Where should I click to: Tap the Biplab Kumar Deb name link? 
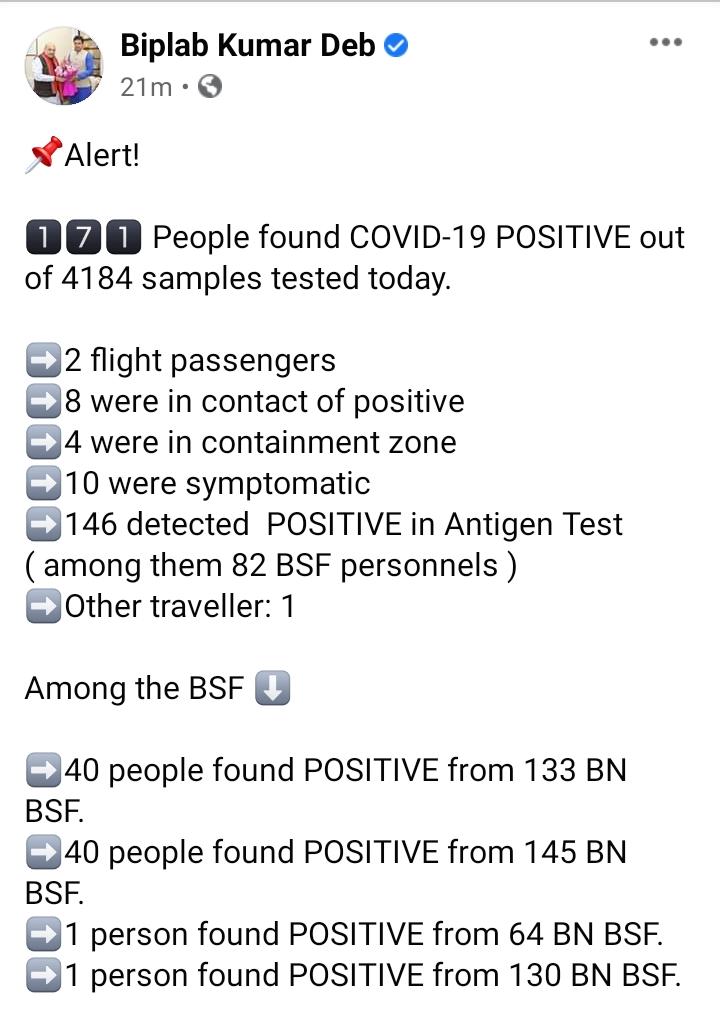247,46
